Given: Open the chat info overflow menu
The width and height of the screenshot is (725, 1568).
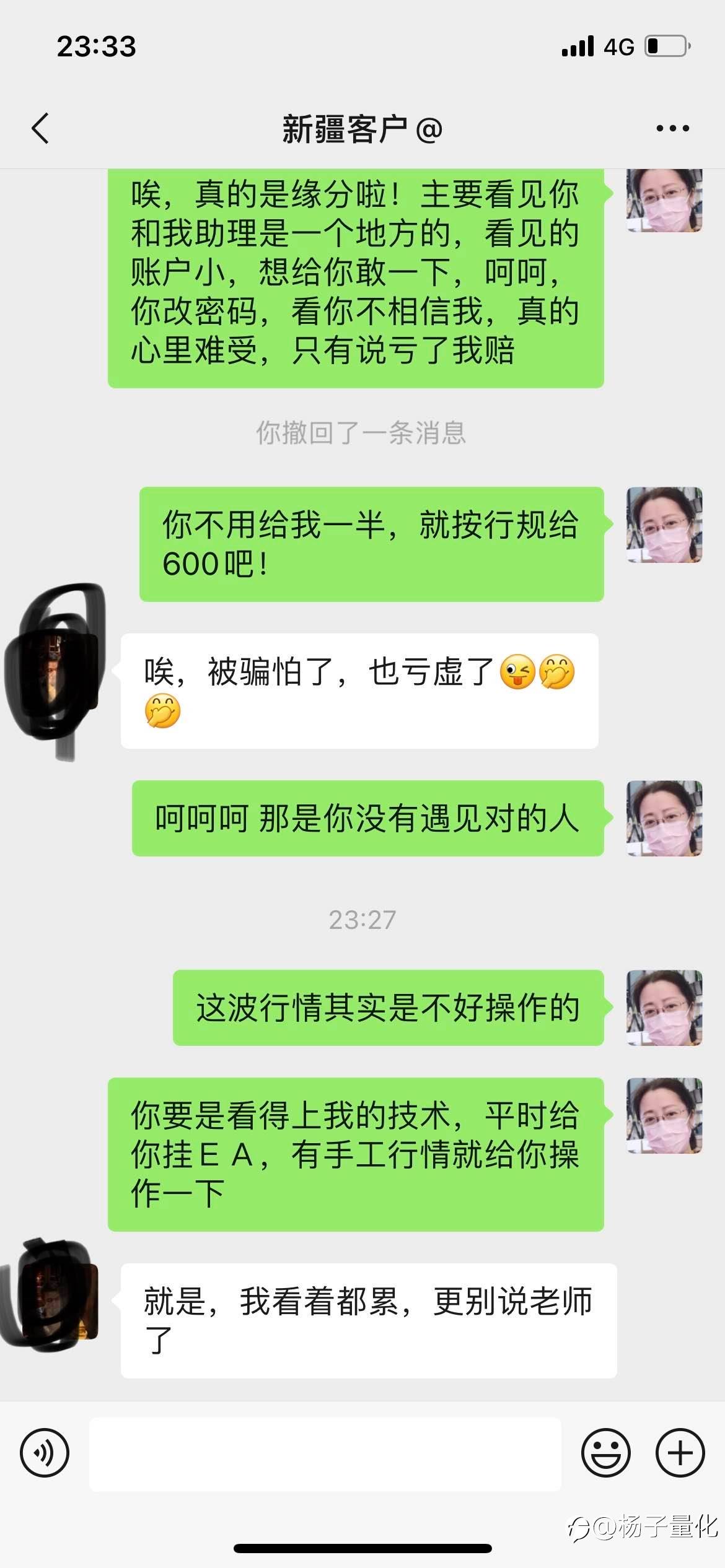Looking at the screenshot, I should [x=672, y=129].
